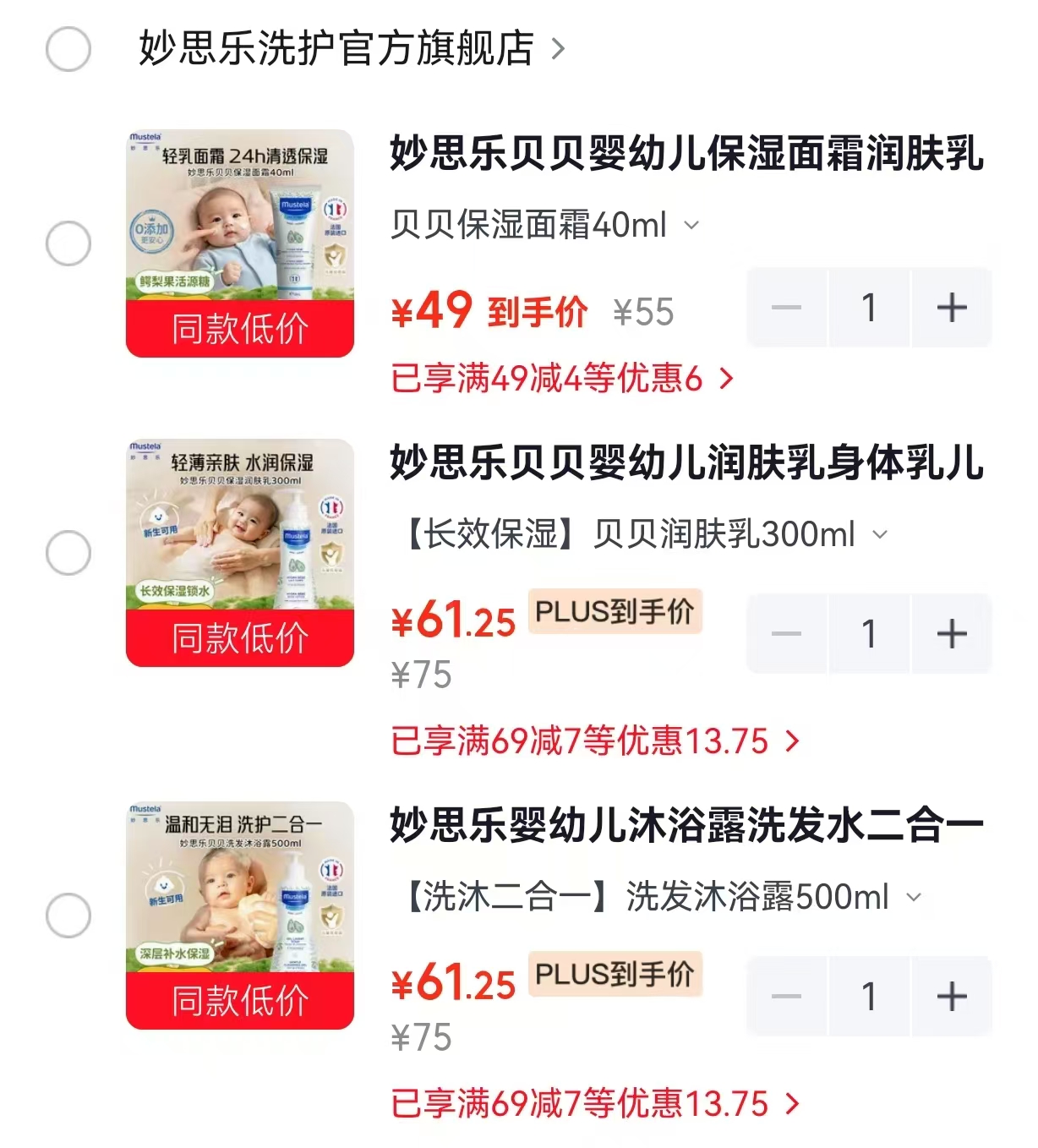
Task: Open the 洗发沐浴露500ml product image
Action: tap(240, 916)
